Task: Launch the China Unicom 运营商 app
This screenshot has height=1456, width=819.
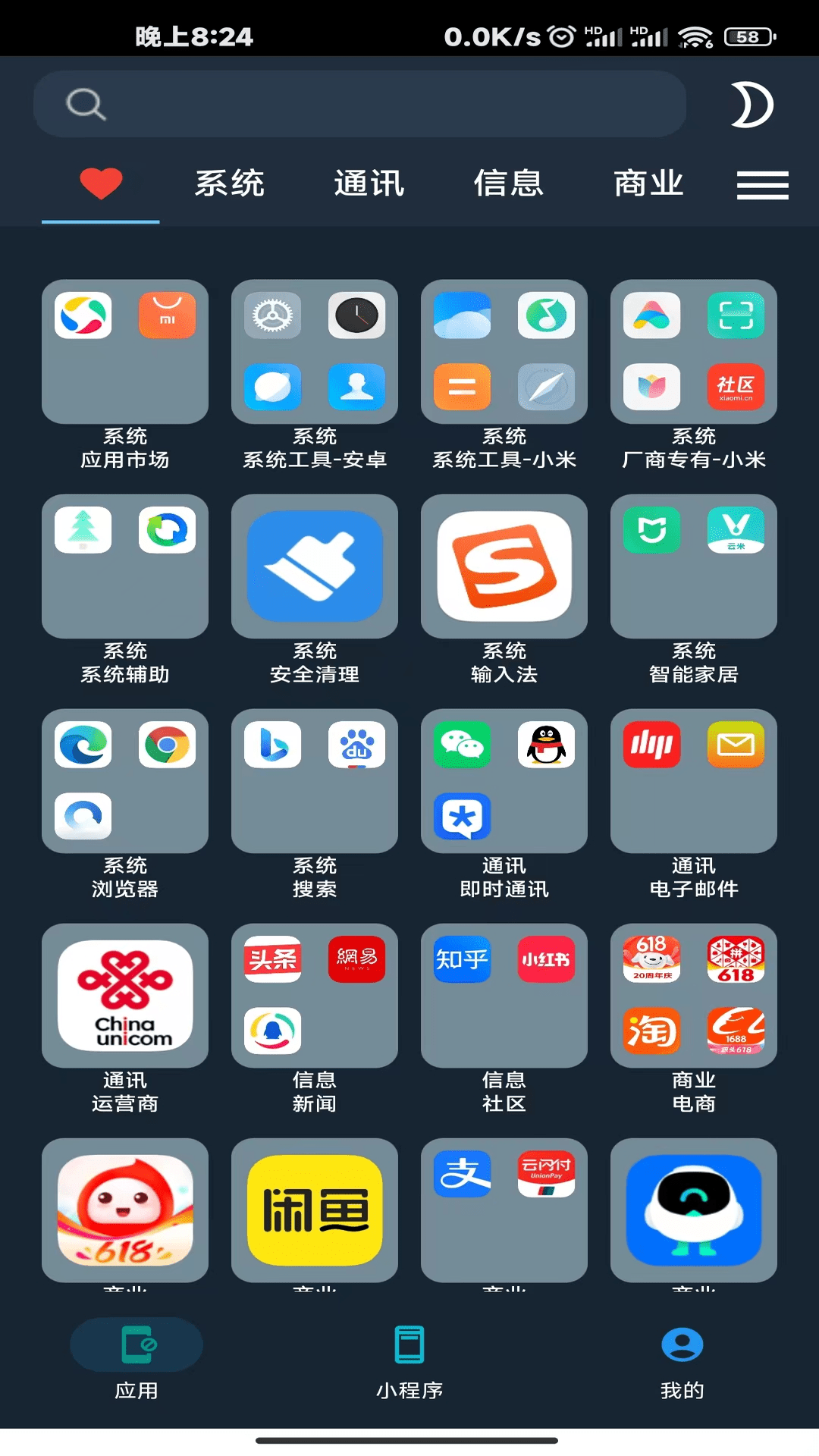Action: point(125,996)
